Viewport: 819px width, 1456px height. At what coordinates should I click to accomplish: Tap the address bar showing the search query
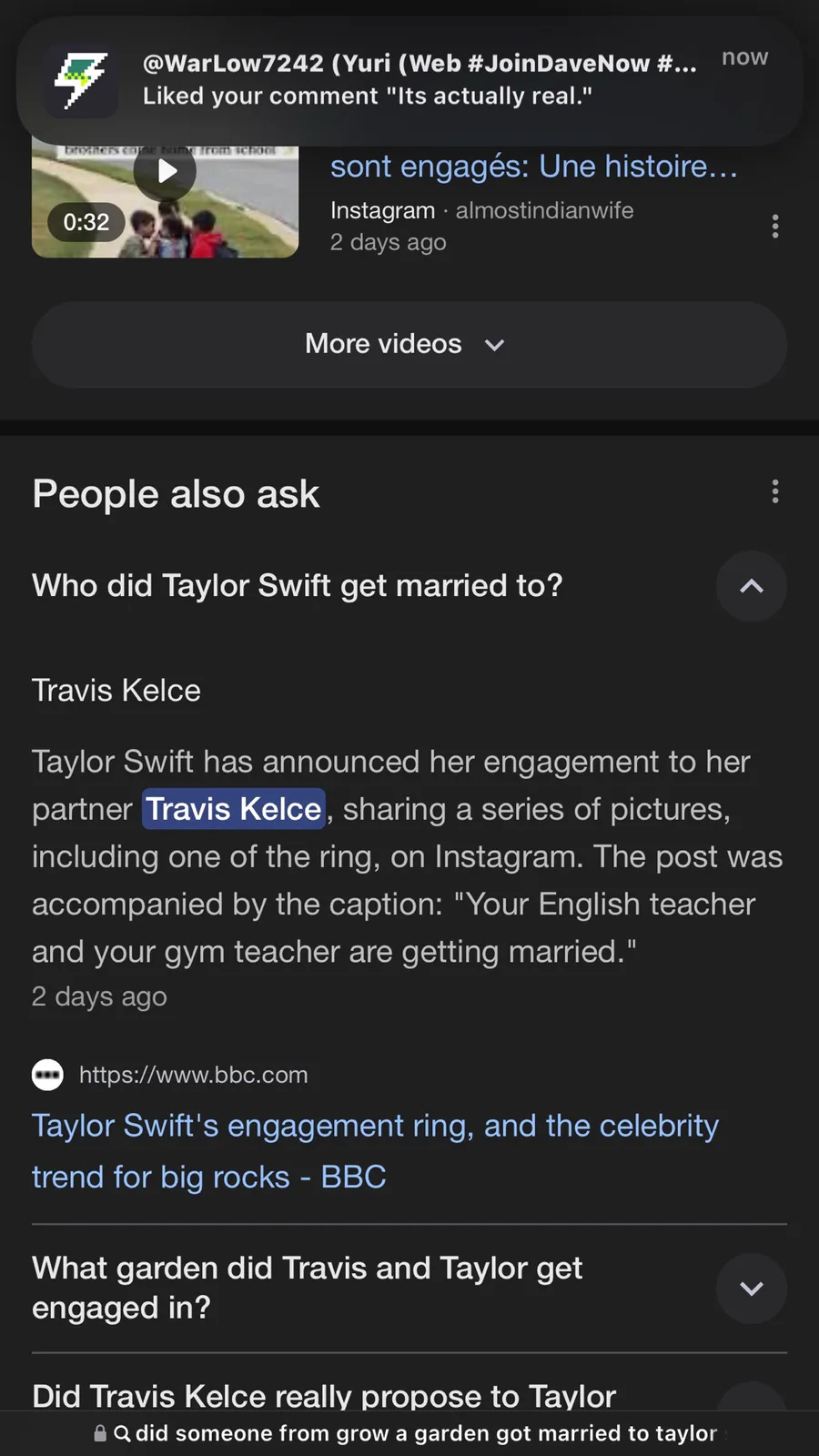coord(409,1433)
